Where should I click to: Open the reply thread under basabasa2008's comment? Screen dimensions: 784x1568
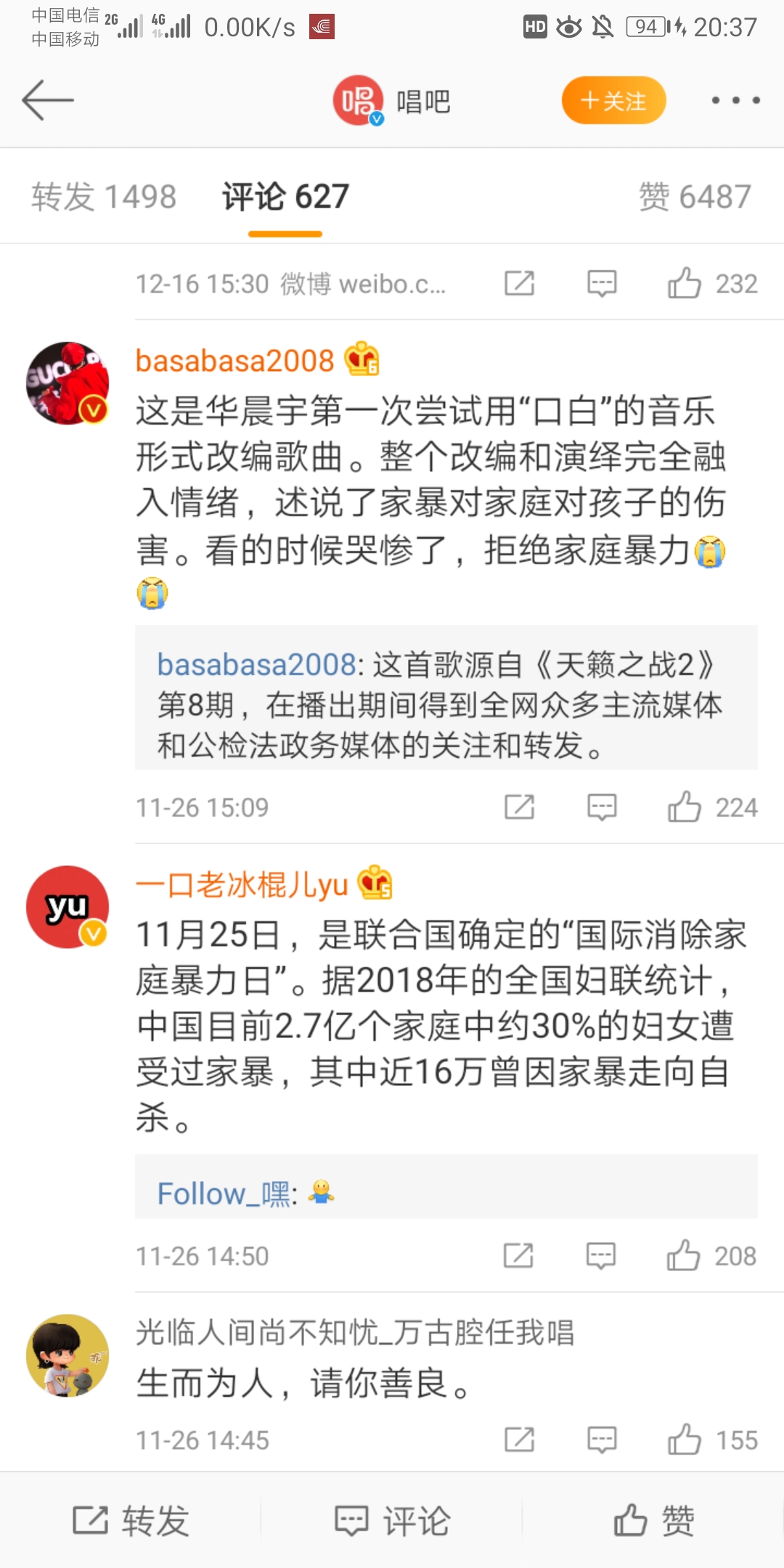pos(446,698)
